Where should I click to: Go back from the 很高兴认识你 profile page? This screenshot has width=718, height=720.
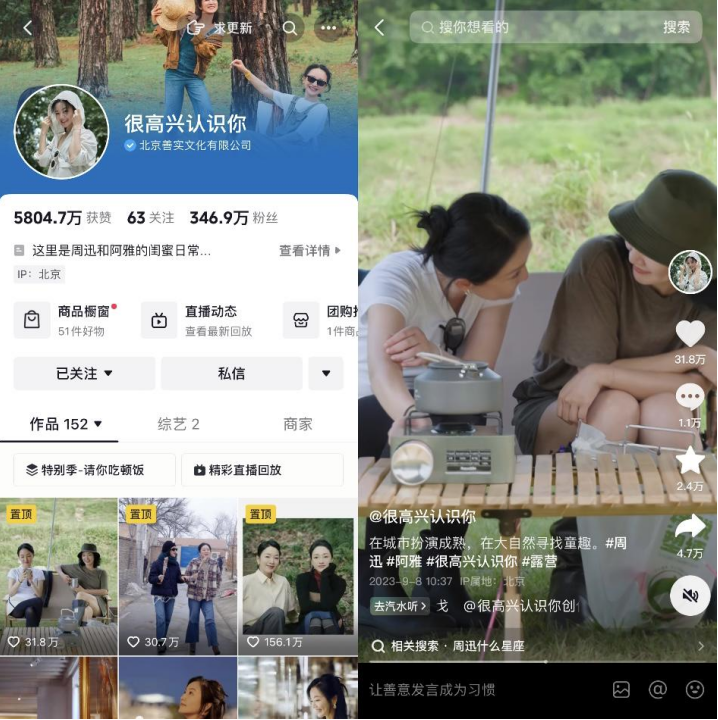tap(27, 28)
